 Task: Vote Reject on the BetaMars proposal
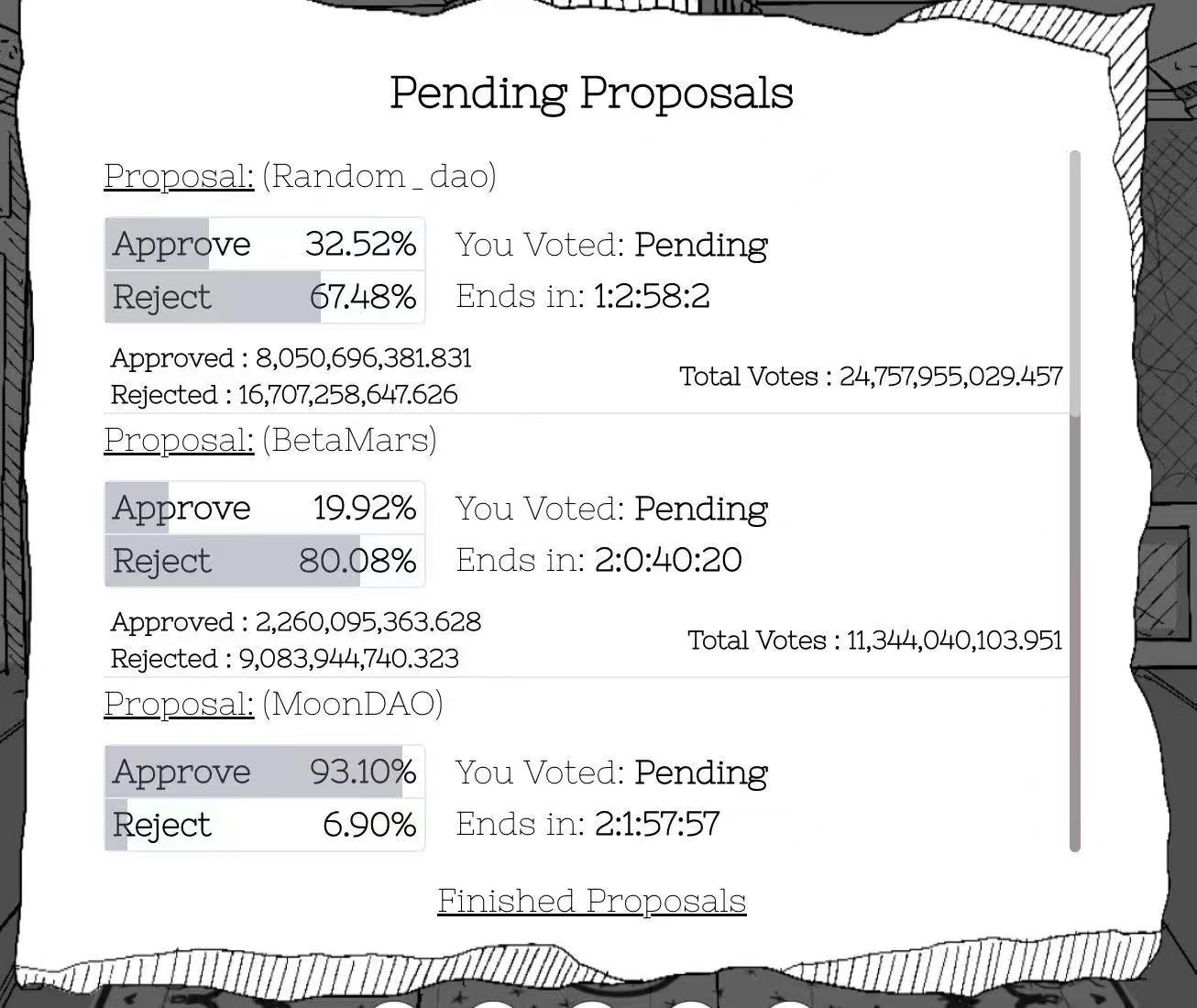[x=264, y=561]
